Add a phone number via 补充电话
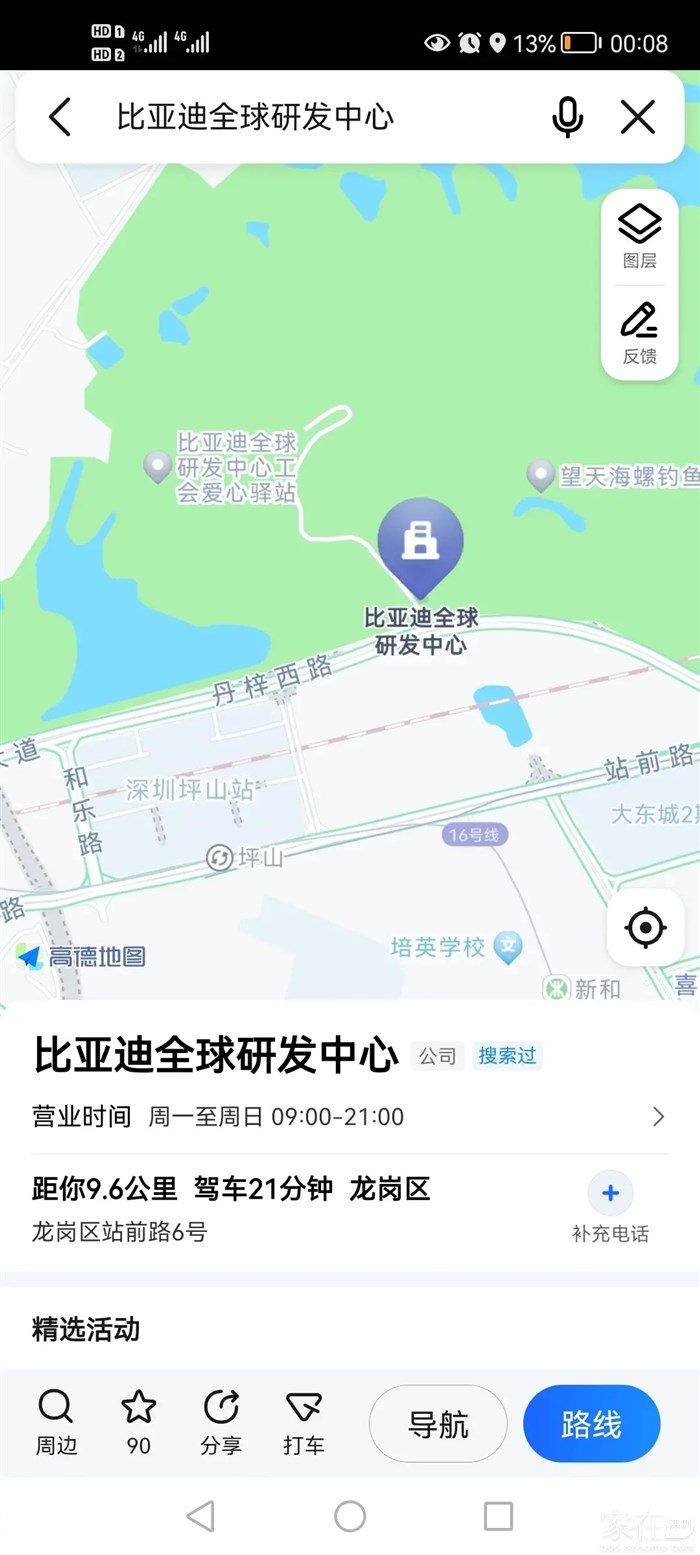 click(610, 1206)
